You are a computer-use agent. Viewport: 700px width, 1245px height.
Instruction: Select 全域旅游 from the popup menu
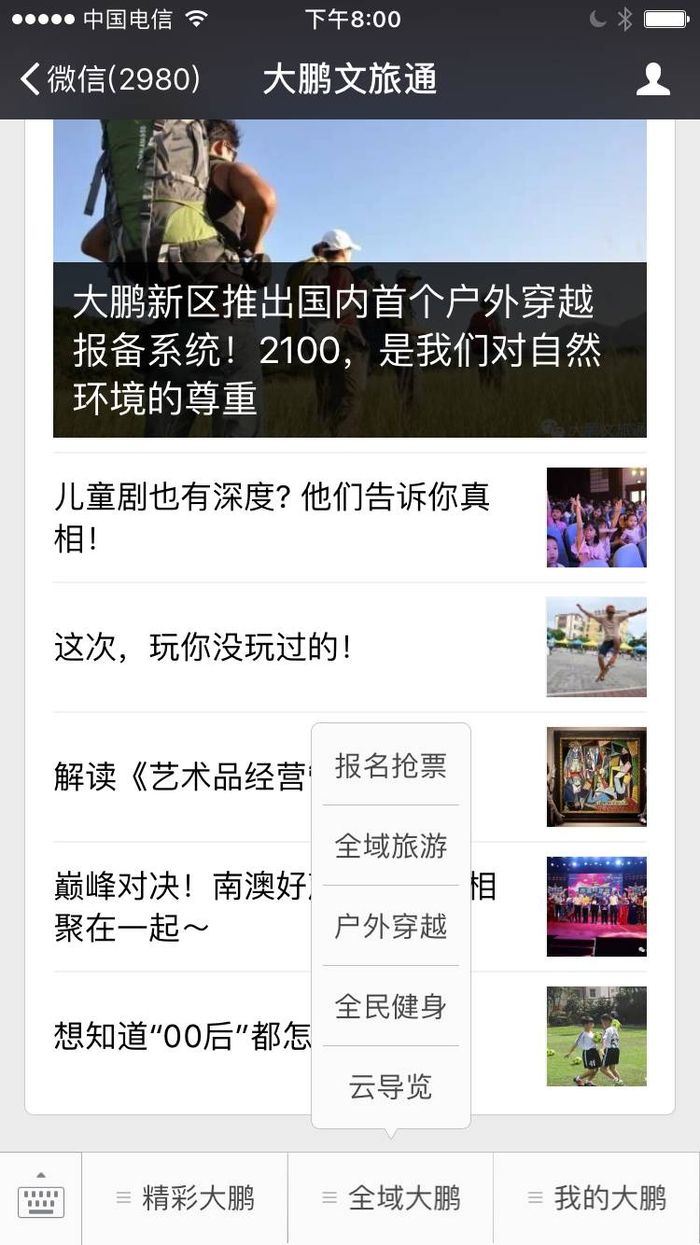point(391,846)
